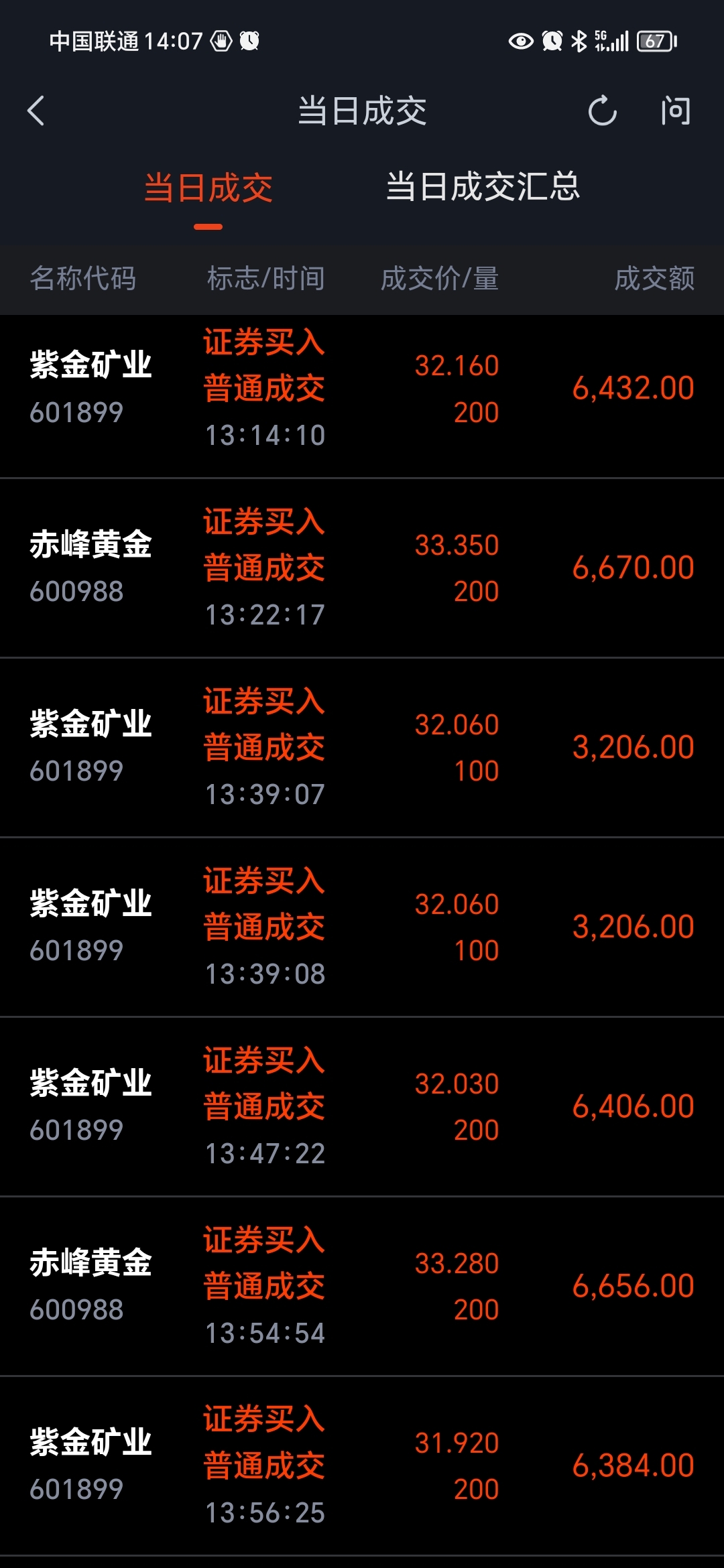This screenshot has height=1568, width=724.
Task: View the 紫金矿业 trade at 13:39:07
Action: coord(362,748)
